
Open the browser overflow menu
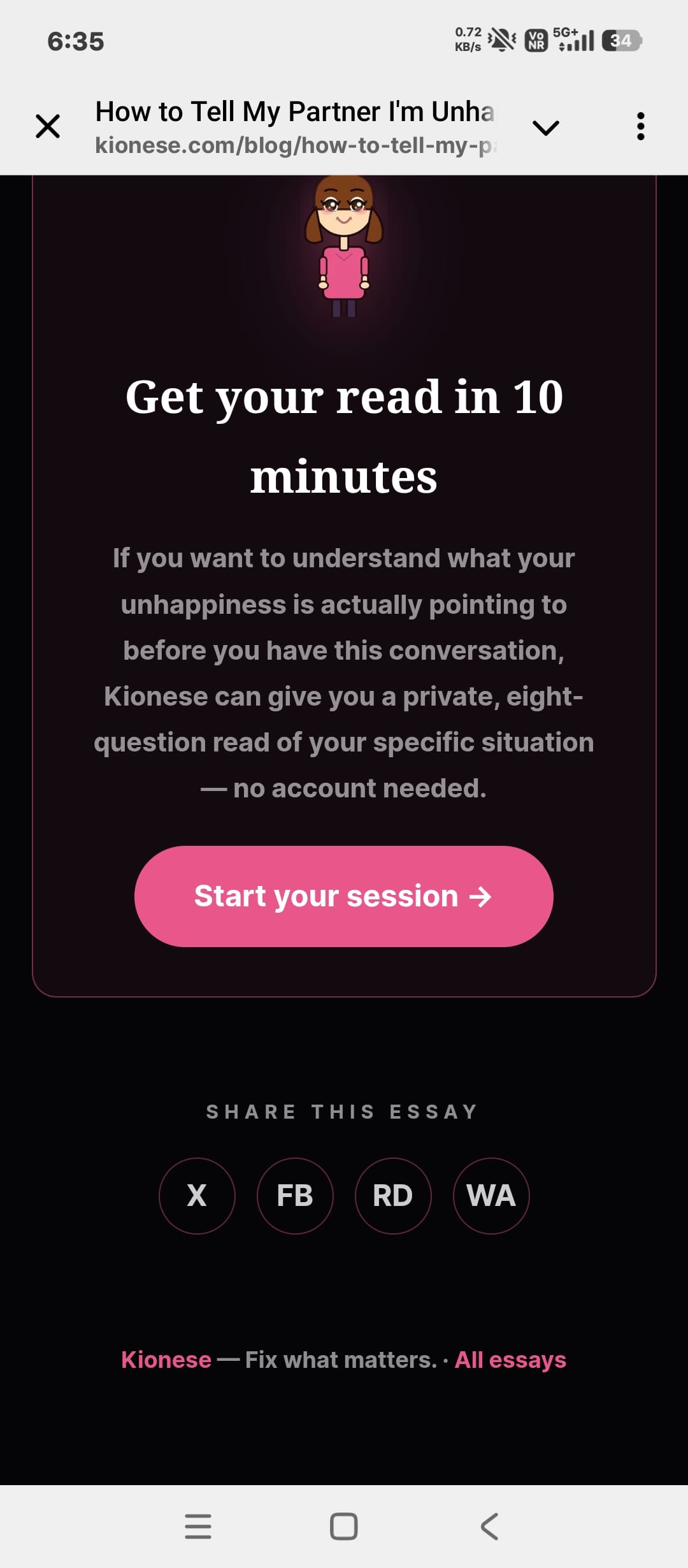[x=641, y=126]
